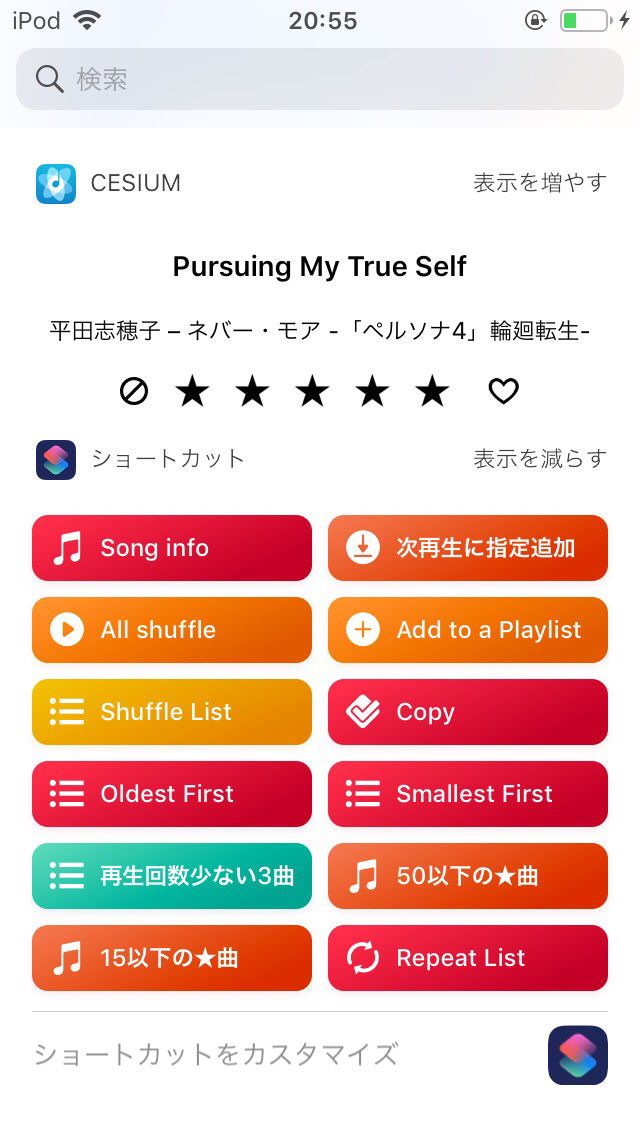Run the Song info shortcut
640x1136 pixels.
point(172,548)
